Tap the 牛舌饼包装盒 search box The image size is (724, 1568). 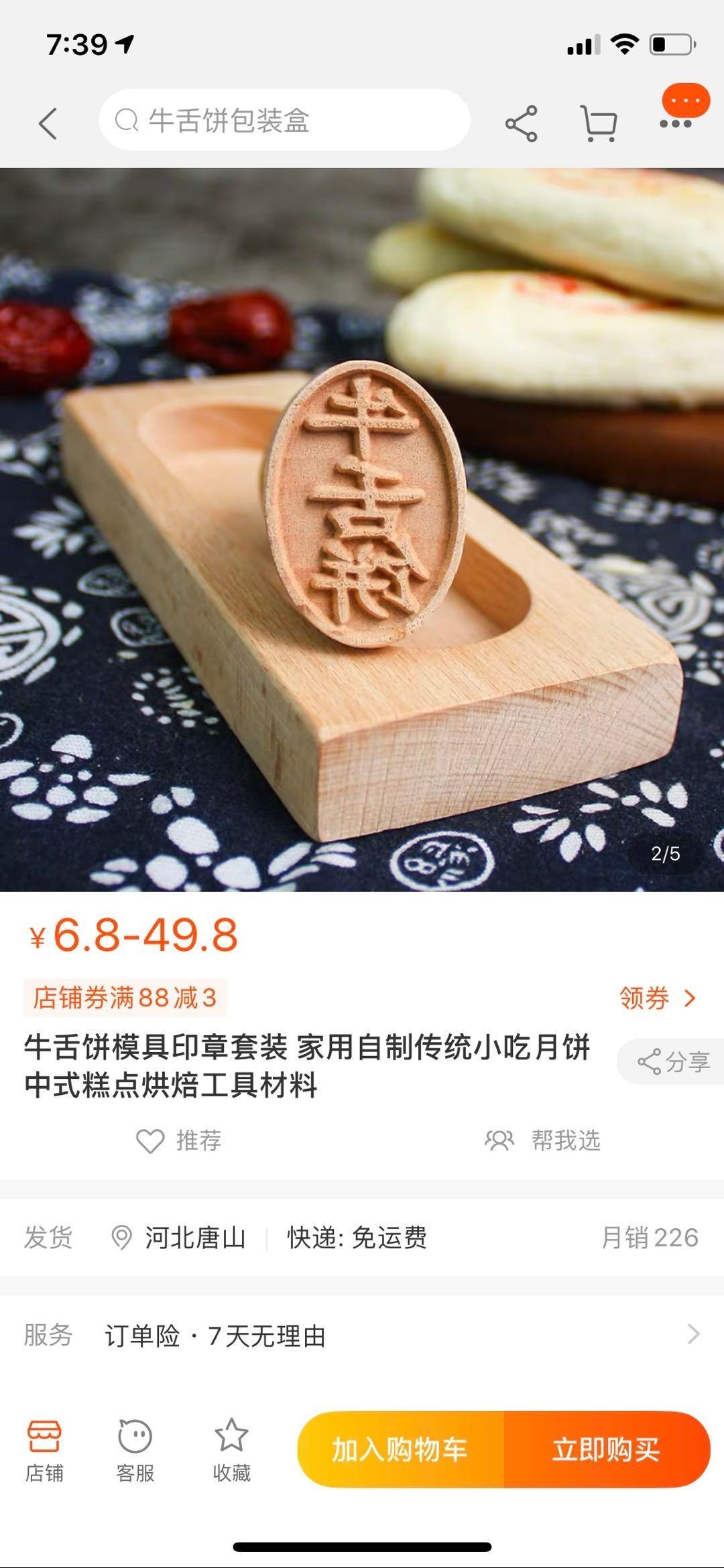tap(284, 121)
